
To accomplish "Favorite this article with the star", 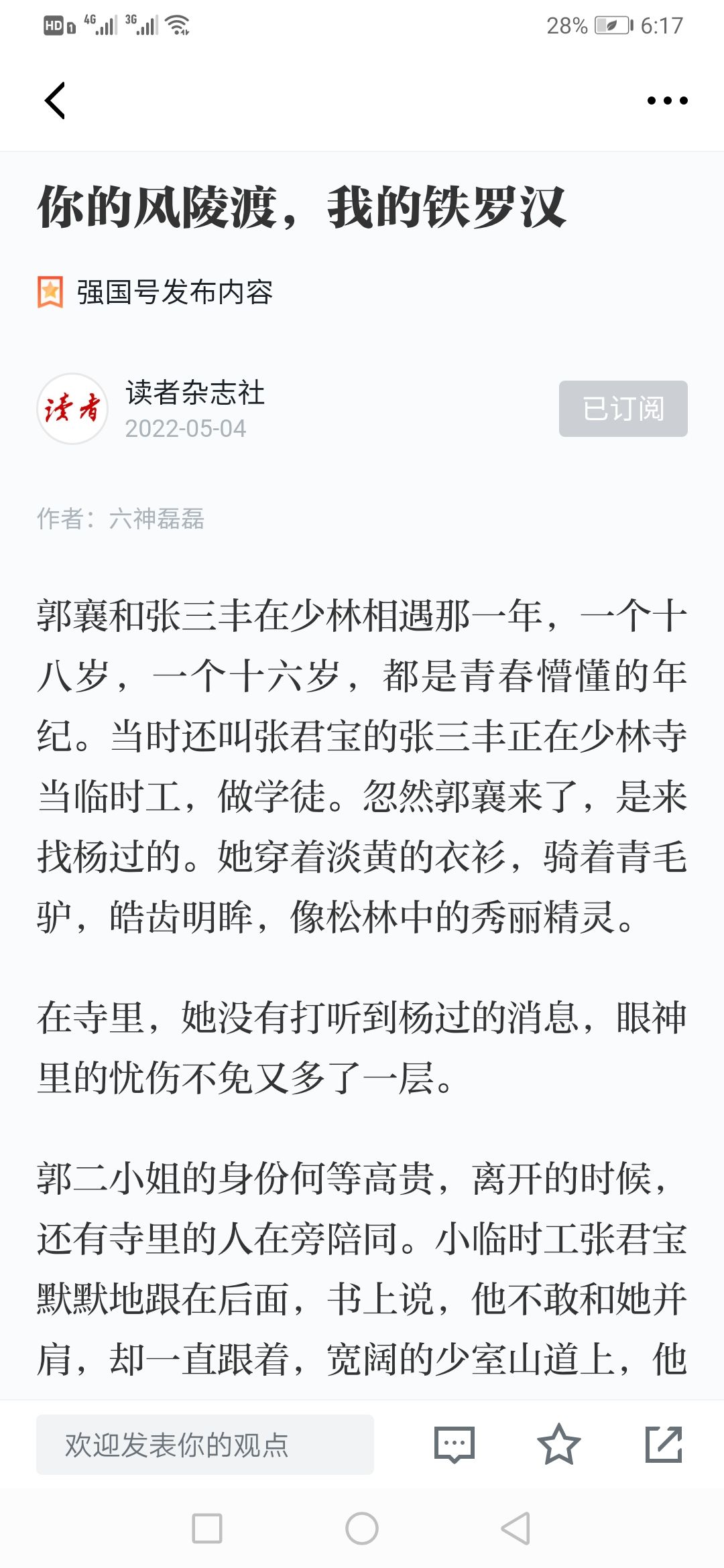I will click(x=558, y=1444).
